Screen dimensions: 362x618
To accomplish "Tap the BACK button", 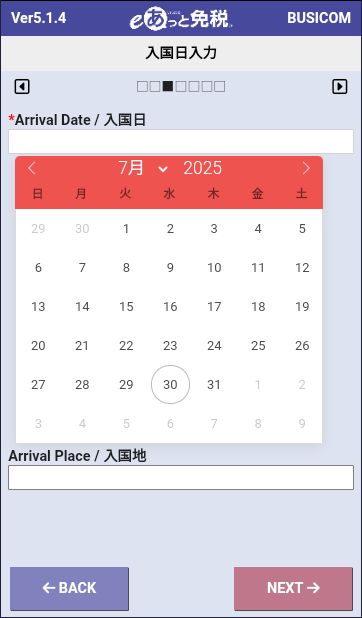I will click(x=69, y=588).
